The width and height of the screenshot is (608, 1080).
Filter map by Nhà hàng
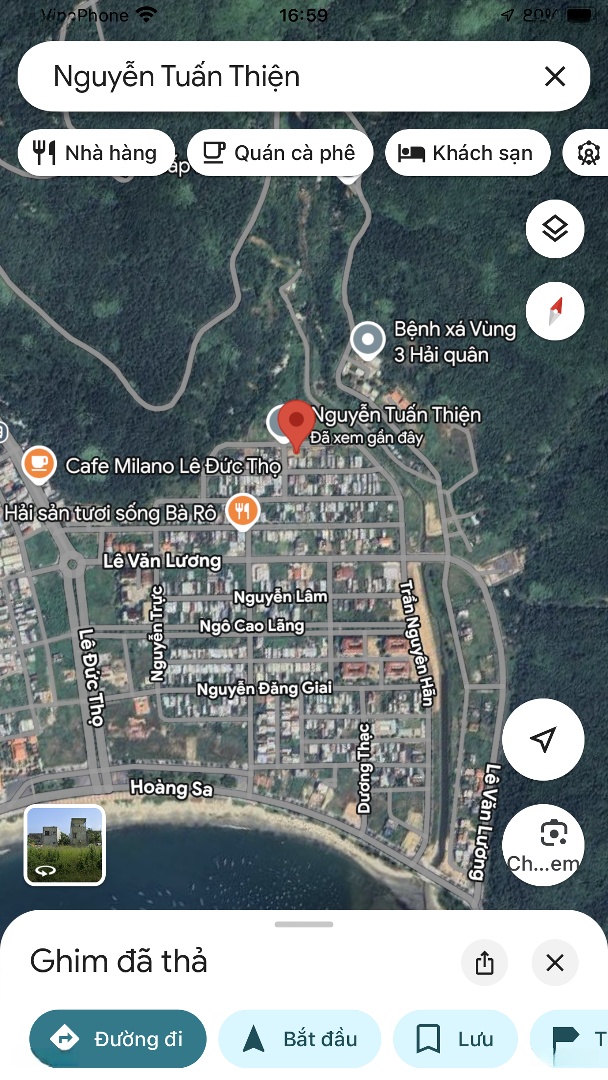coord(96,153)
